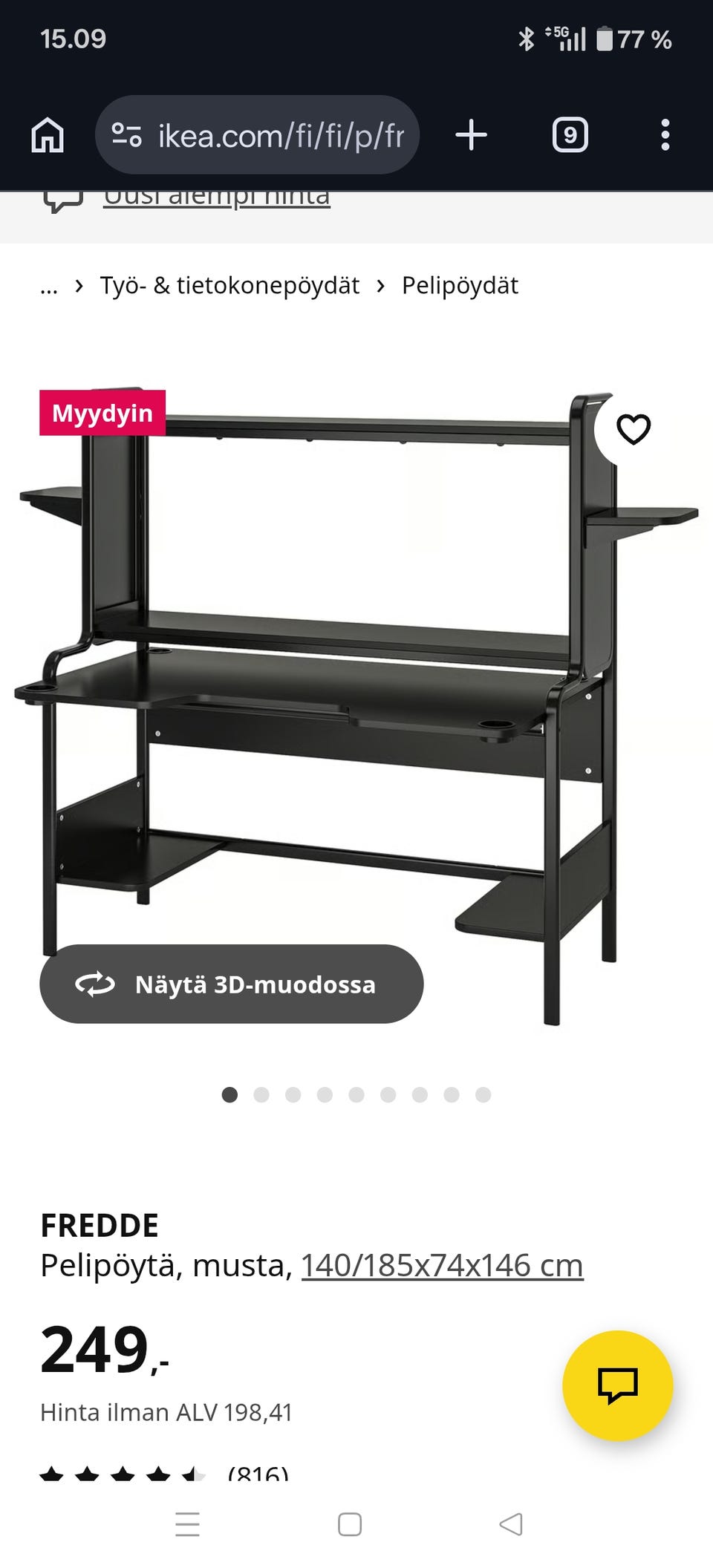Open a new browser tab
The image size is (713, 1568).
471,136
